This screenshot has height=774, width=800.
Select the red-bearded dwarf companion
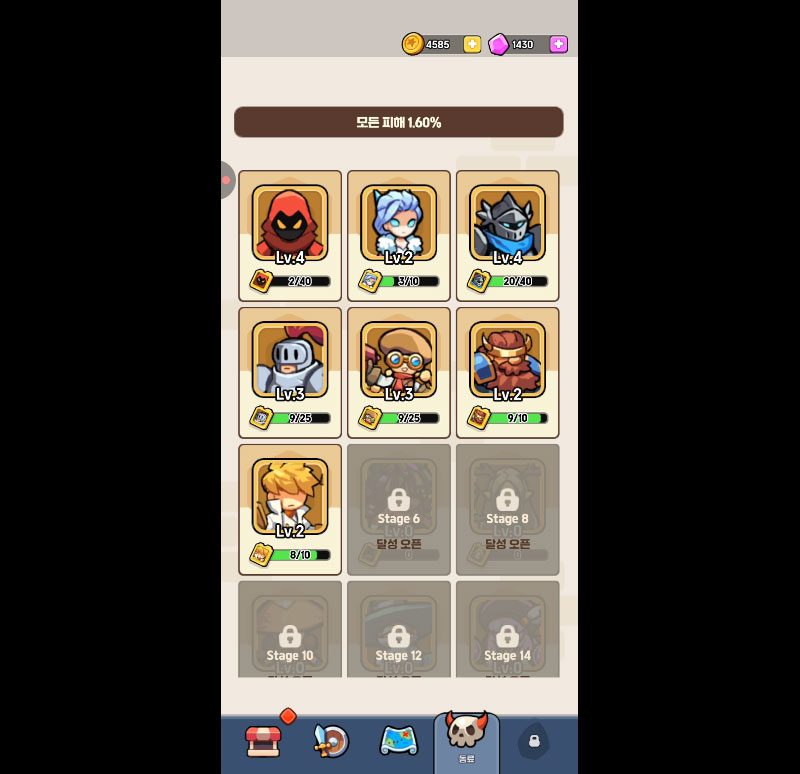coord(507,372)
